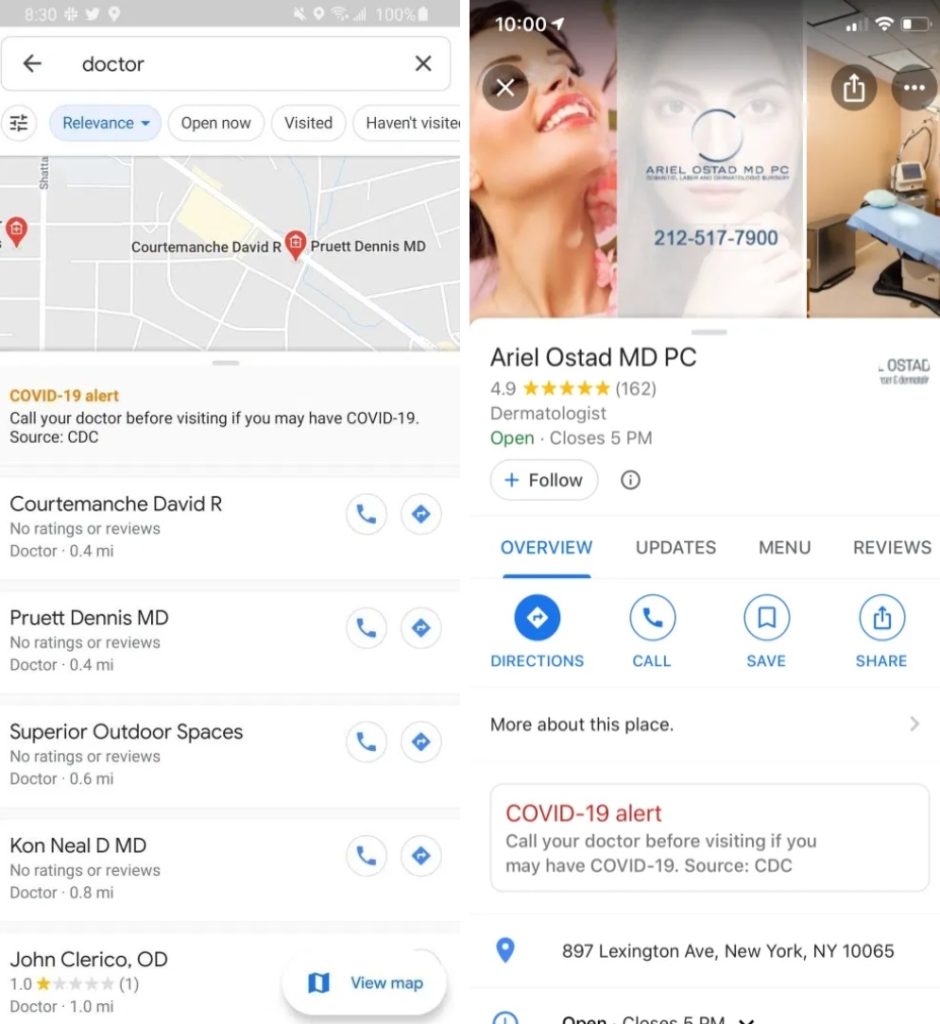Open More about this place
This screenshot has width=940, height=1024.
pos(704,724)
